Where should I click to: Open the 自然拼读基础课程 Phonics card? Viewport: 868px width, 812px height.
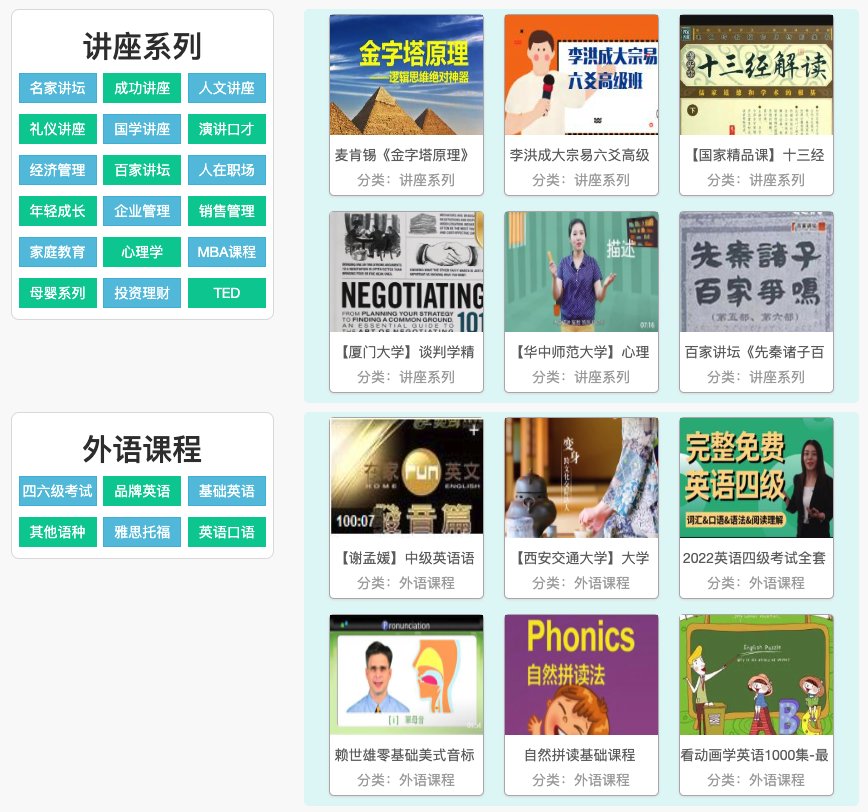(x=581, y=703)
